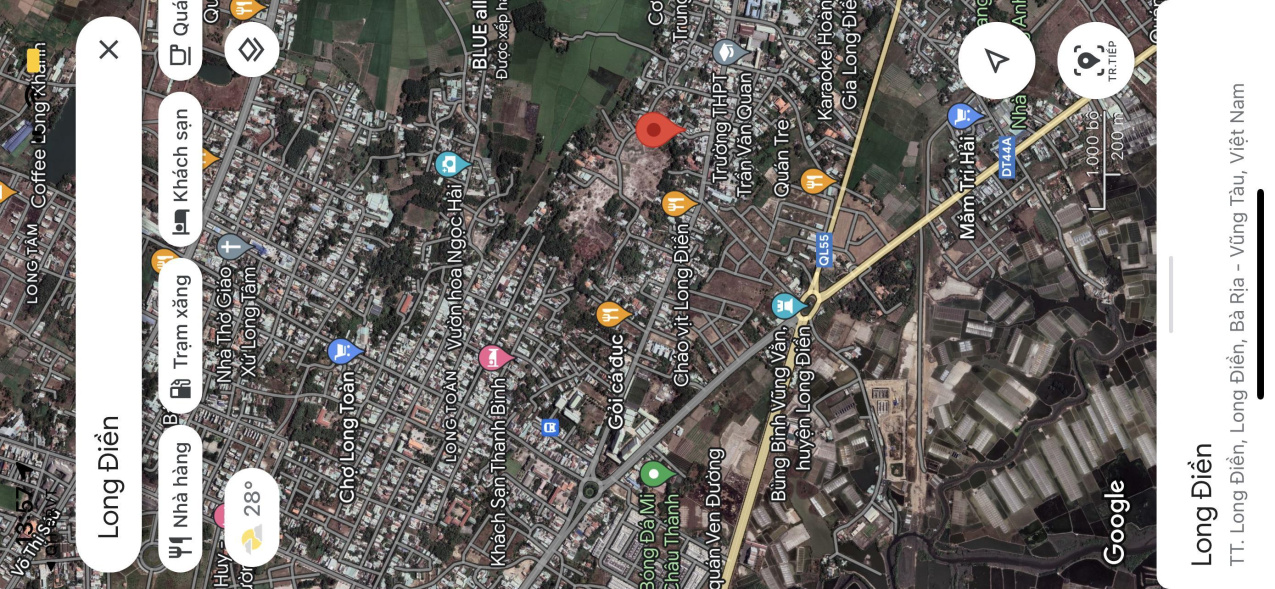Open Nhà Thờ Giáo Xứ Long Tâm pin

(x=230, y=246)
